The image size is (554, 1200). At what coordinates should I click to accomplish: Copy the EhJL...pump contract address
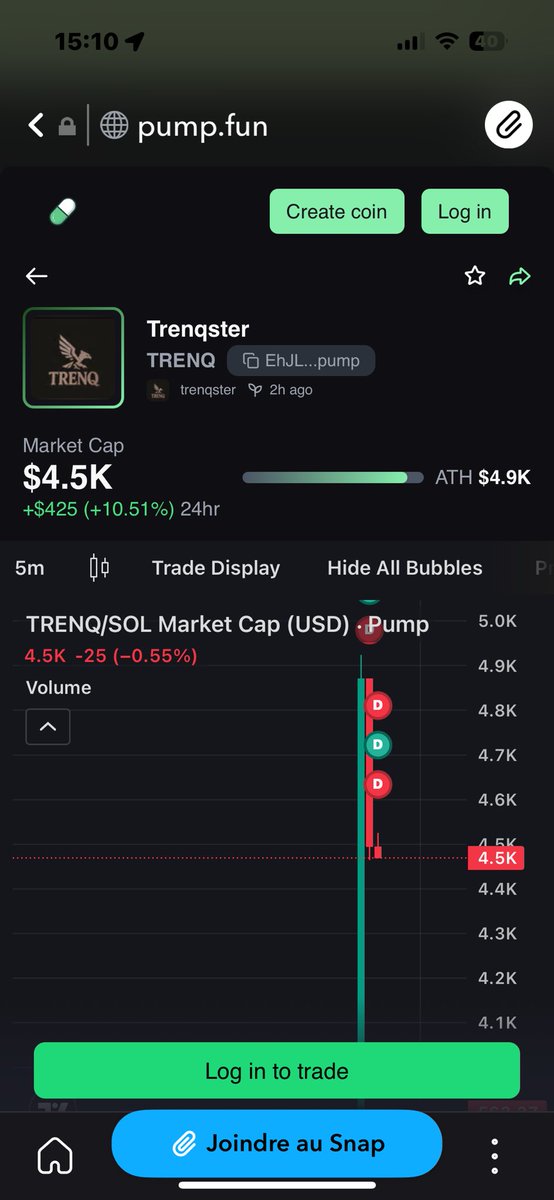[301, 361]
